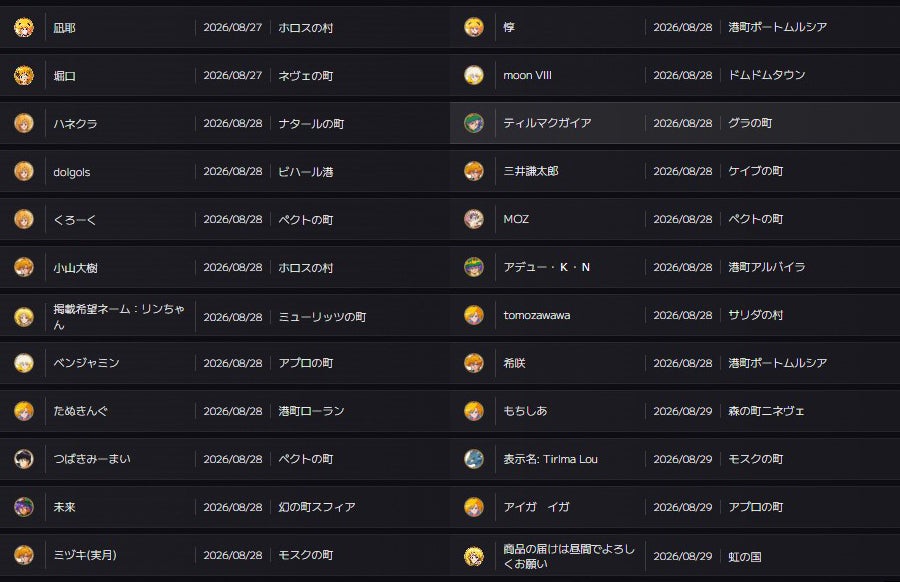Open the dolgols entry
Screen dimensions: 900x582
(x=225, y=171)
